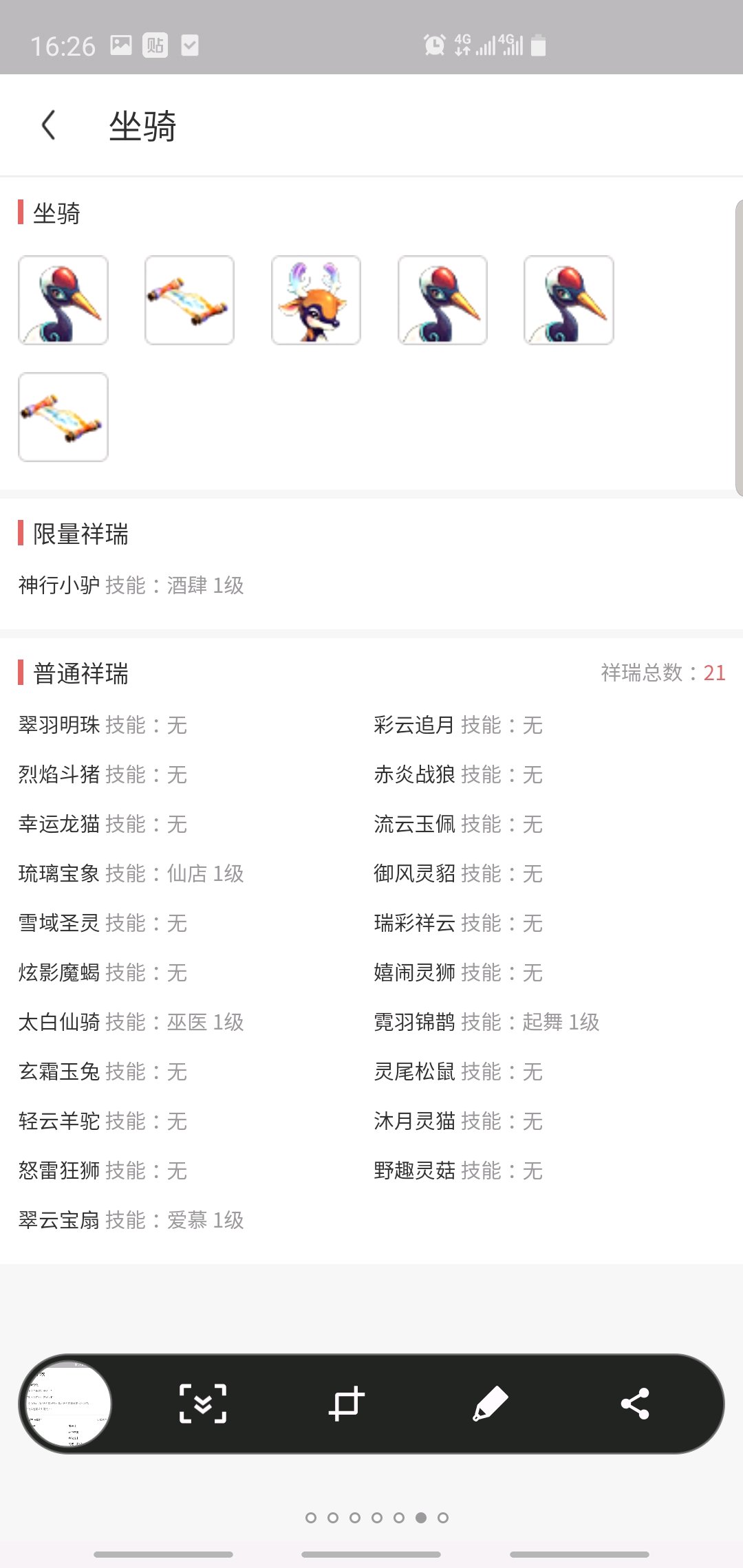The width and height of the screenshot is (743, 1568).
Task: Open the scroll mount in second row
Action: coord(63,417)
